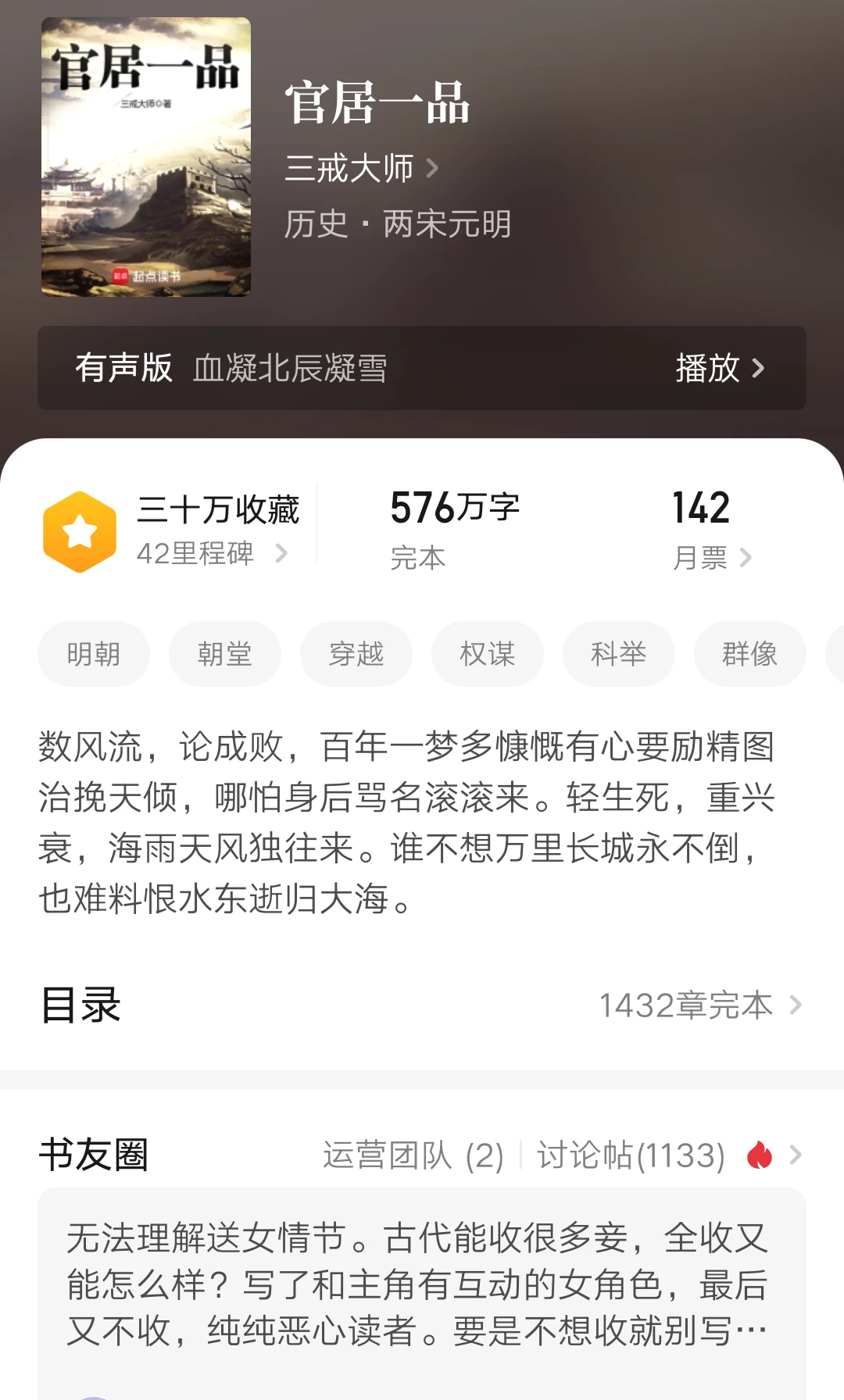Click the milestone badge star icon
The width and height of the screenshot is (844, 1400).
(x=79, y=530)
